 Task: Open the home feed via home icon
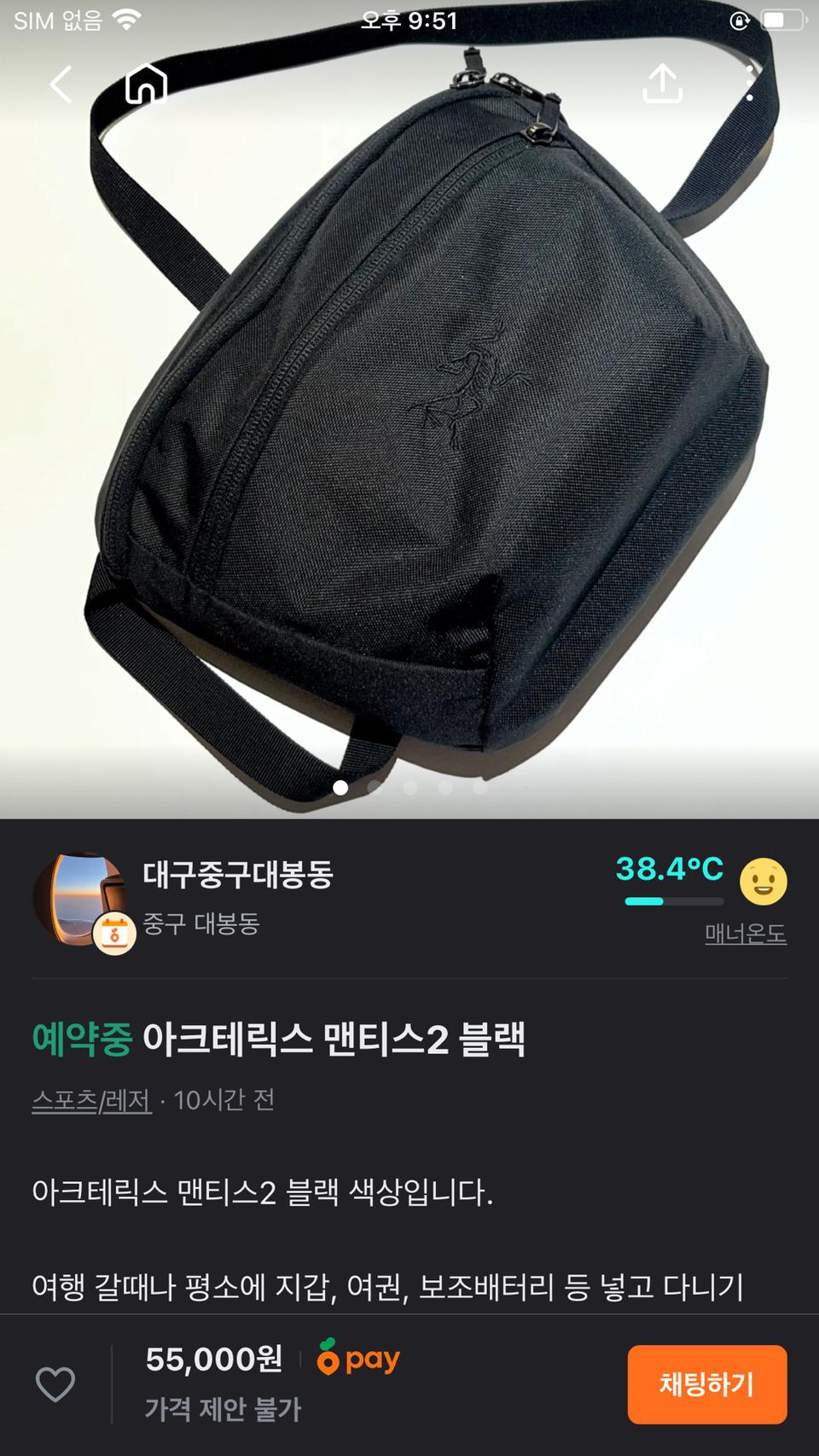pyautogui.click(x=147, y=83)
